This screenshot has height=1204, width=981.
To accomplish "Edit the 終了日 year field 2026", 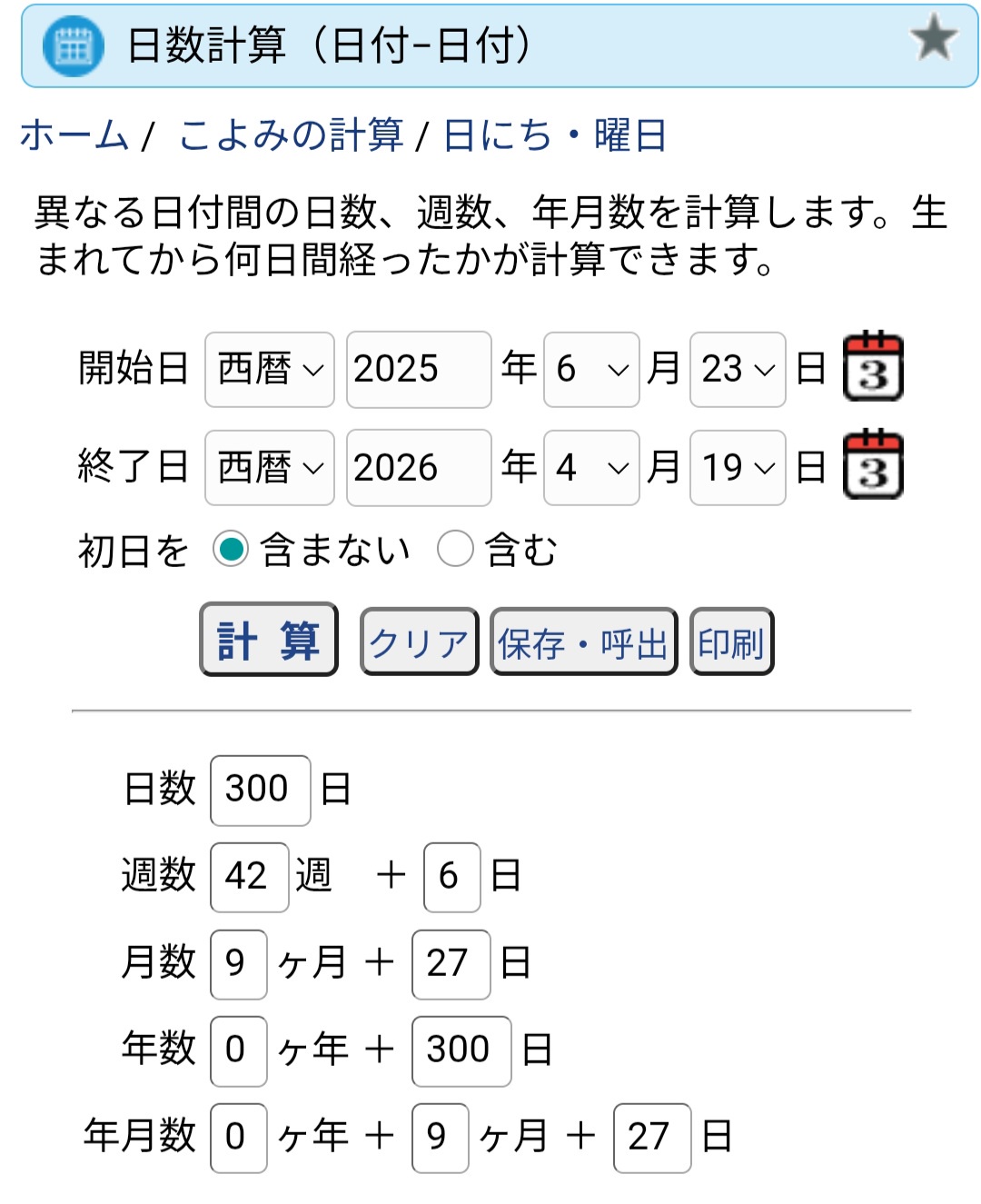I will pos(418,468).
